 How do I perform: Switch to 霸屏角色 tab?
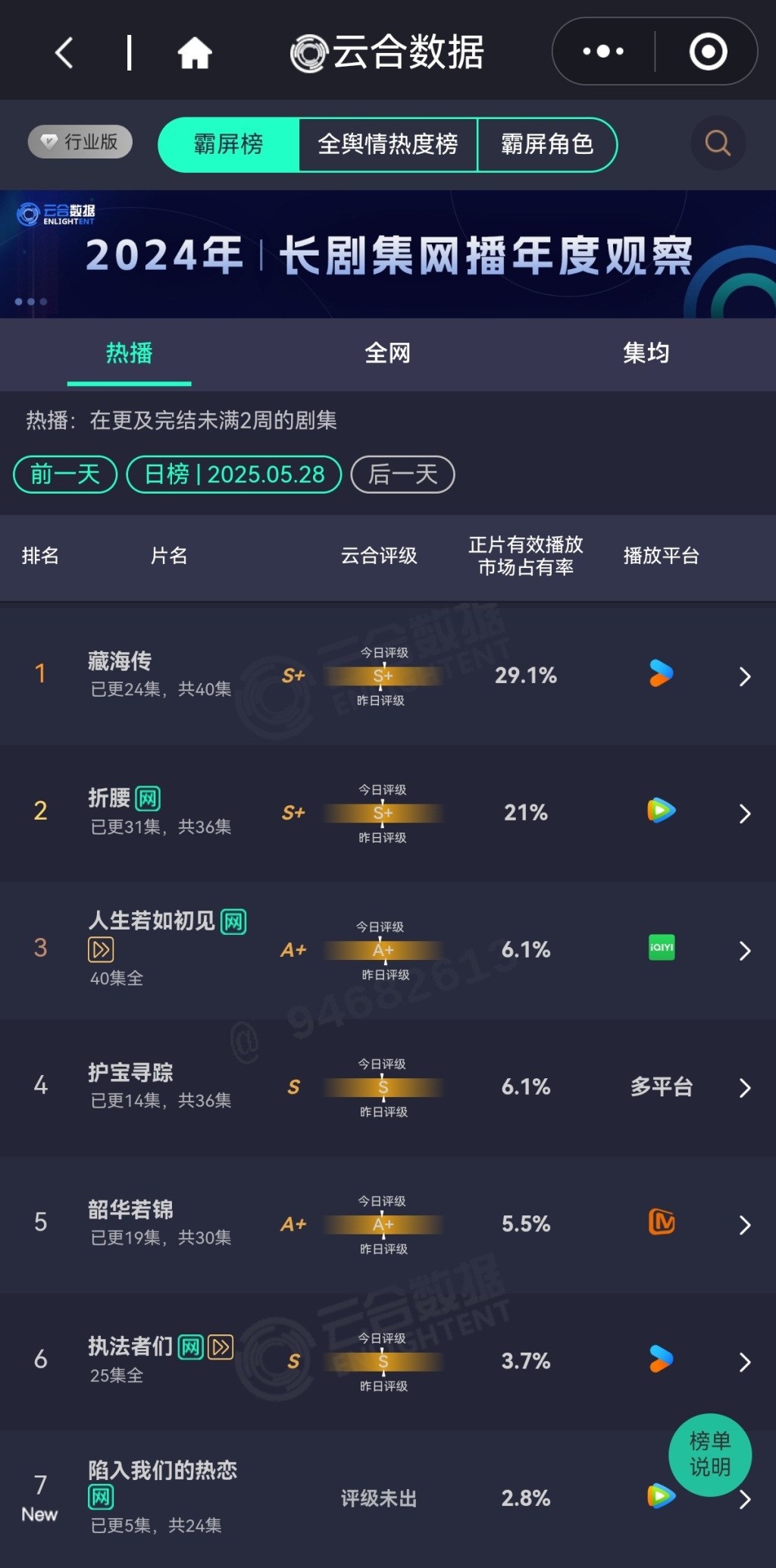(546, 144)
